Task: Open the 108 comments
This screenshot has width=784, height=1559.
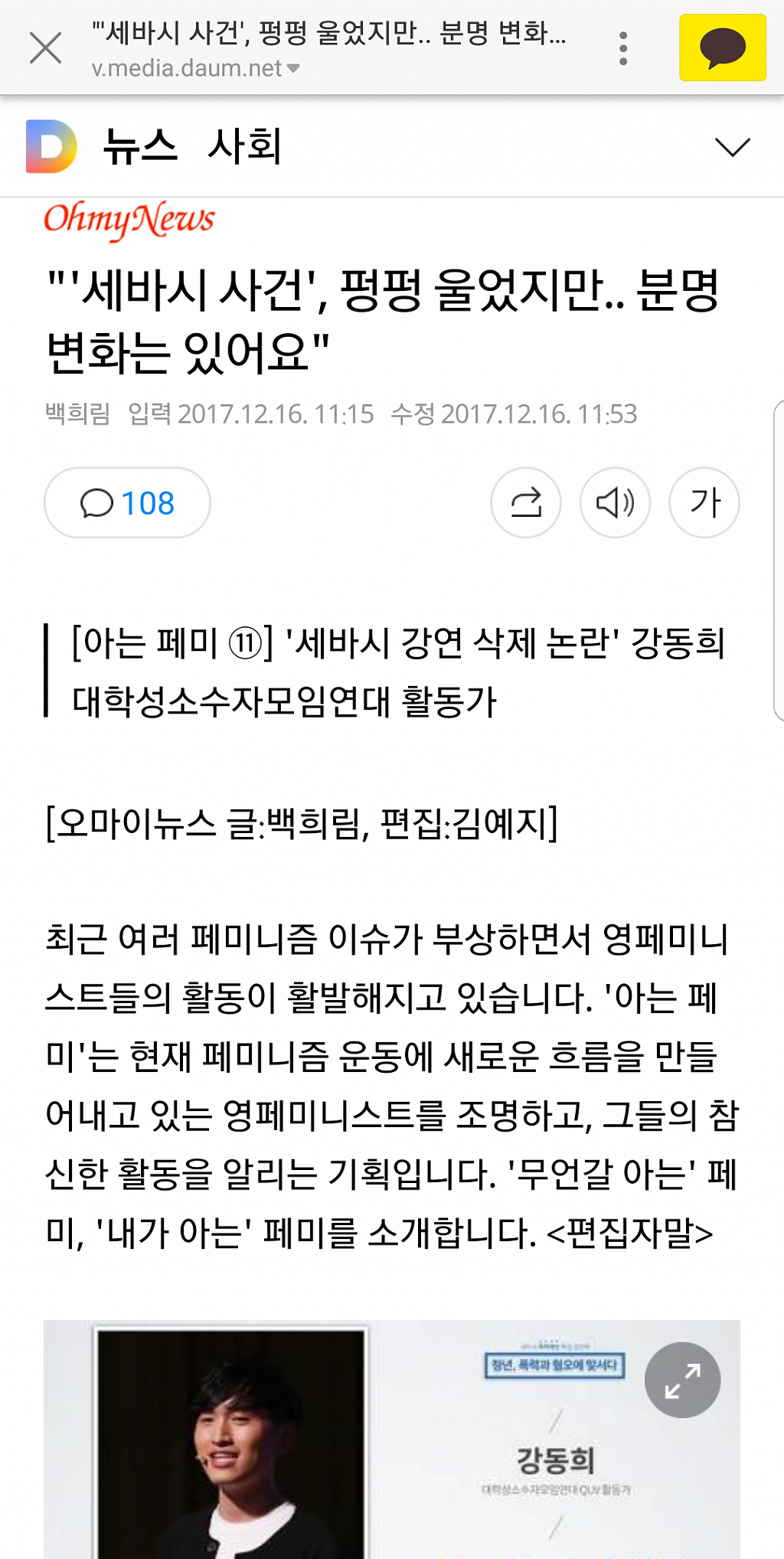Action: click(x=127, y=503)
